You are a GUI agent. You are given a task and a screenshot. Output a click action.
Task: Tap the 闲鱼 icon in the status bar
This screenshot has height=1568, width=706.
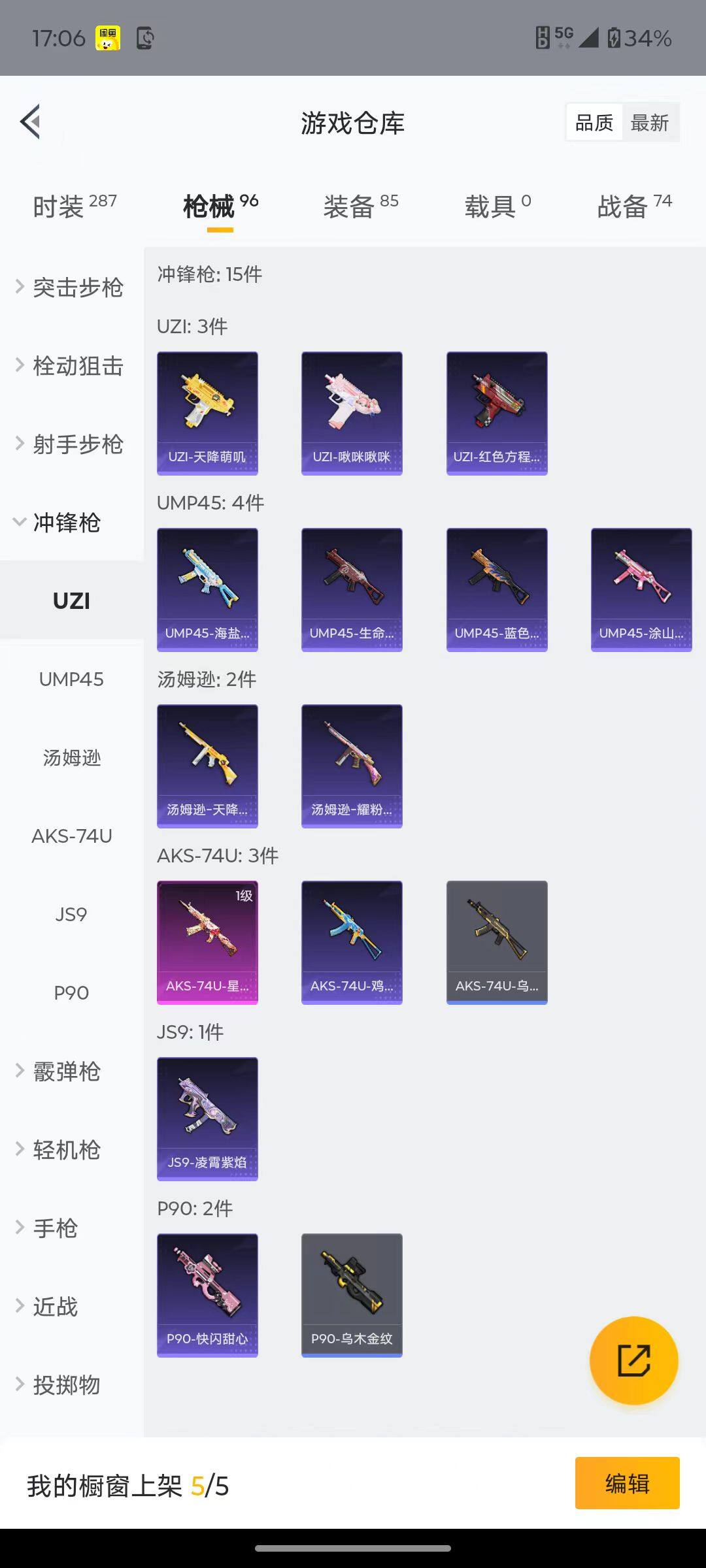pos(107,39)
